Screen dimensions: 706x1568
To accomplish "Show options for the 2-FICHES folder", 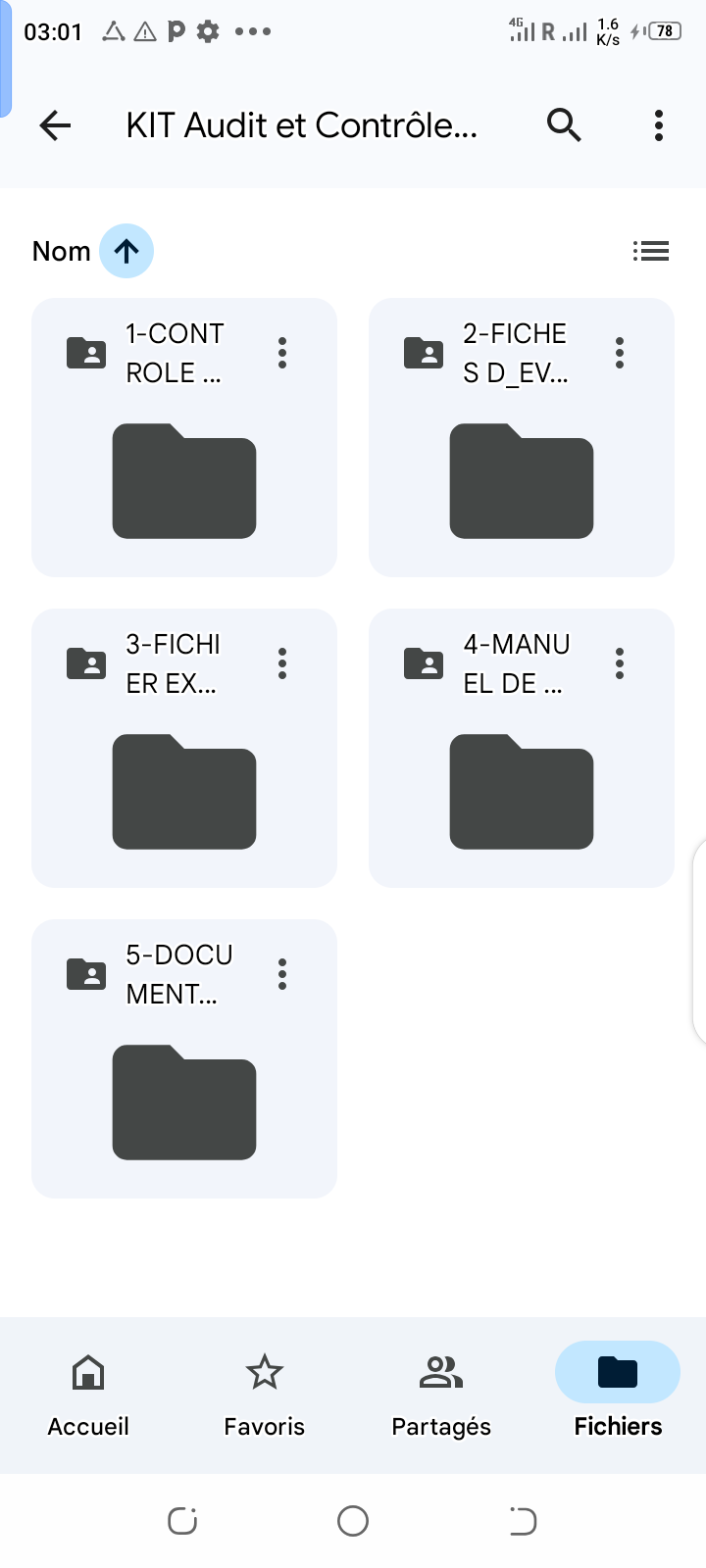I will [x=620, y=353].
